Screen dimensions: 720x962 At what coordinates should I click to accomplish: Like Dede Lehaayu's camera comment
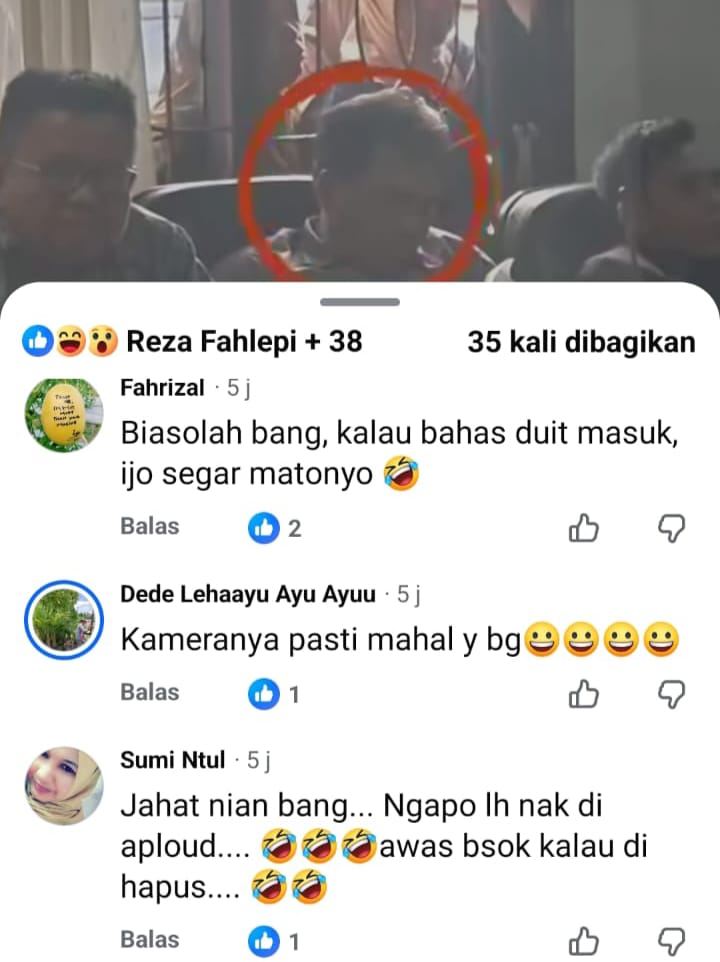[x=583, y=692]
